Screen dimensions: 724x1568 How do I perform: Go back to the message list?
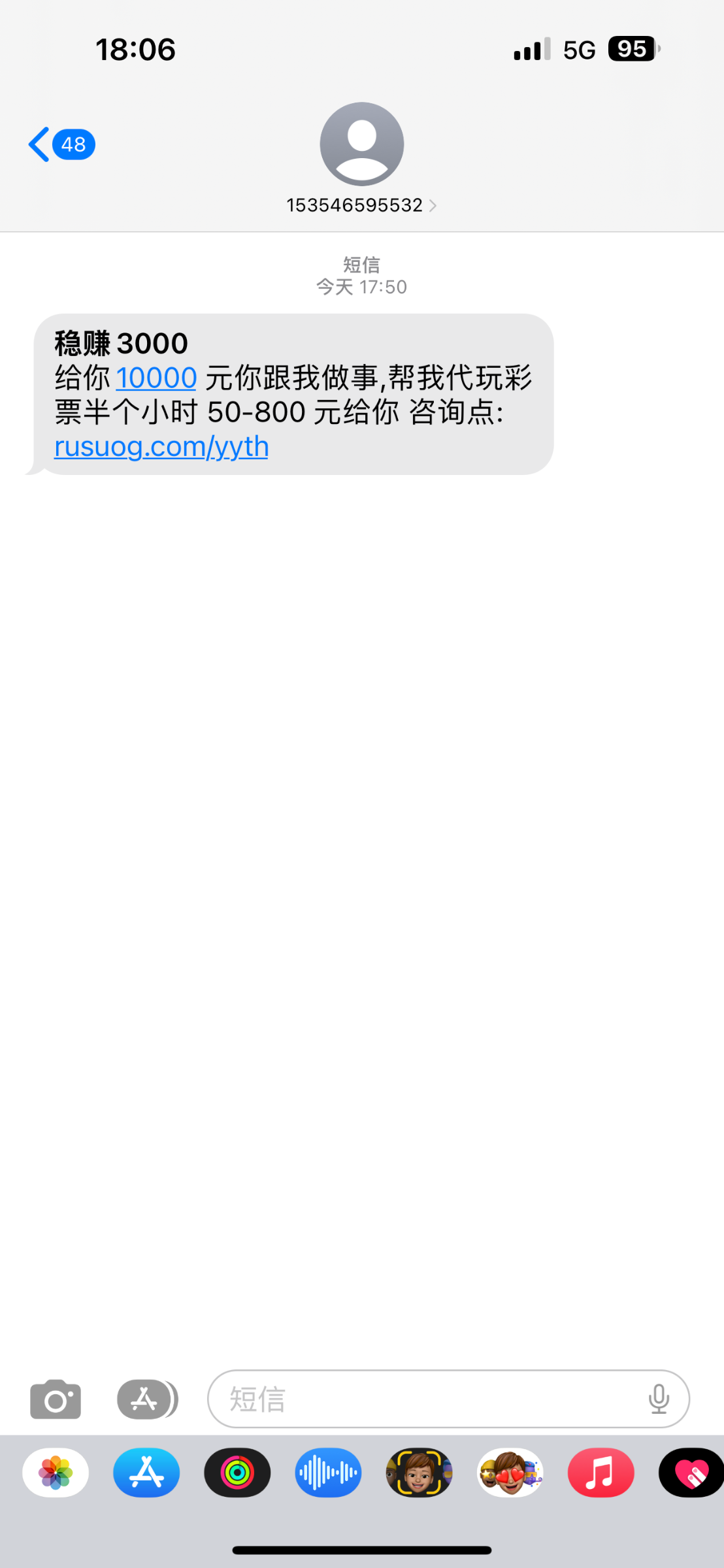pos(61,144)
